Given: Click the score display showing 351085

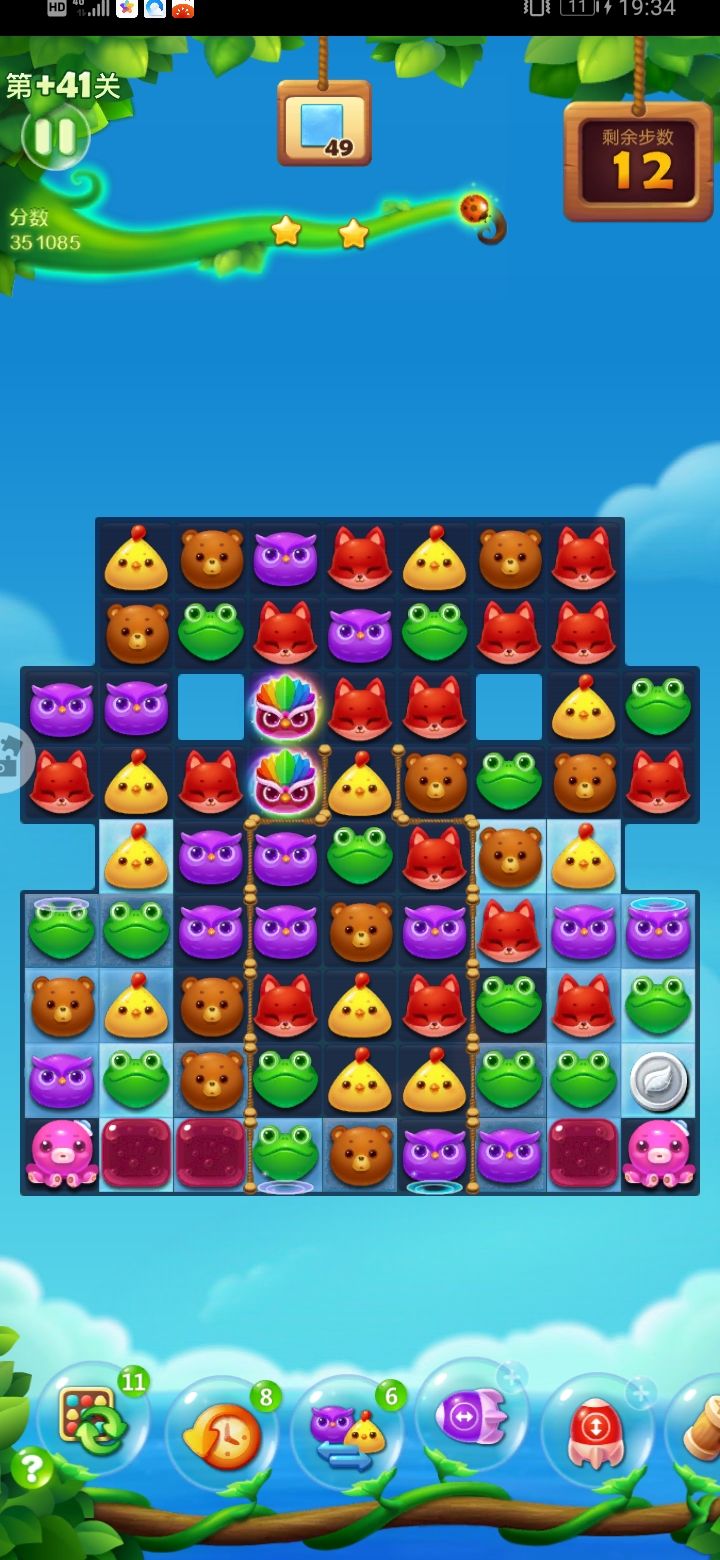Looking at the screenshot, I should pyautogui.click(x=45, y=240).
